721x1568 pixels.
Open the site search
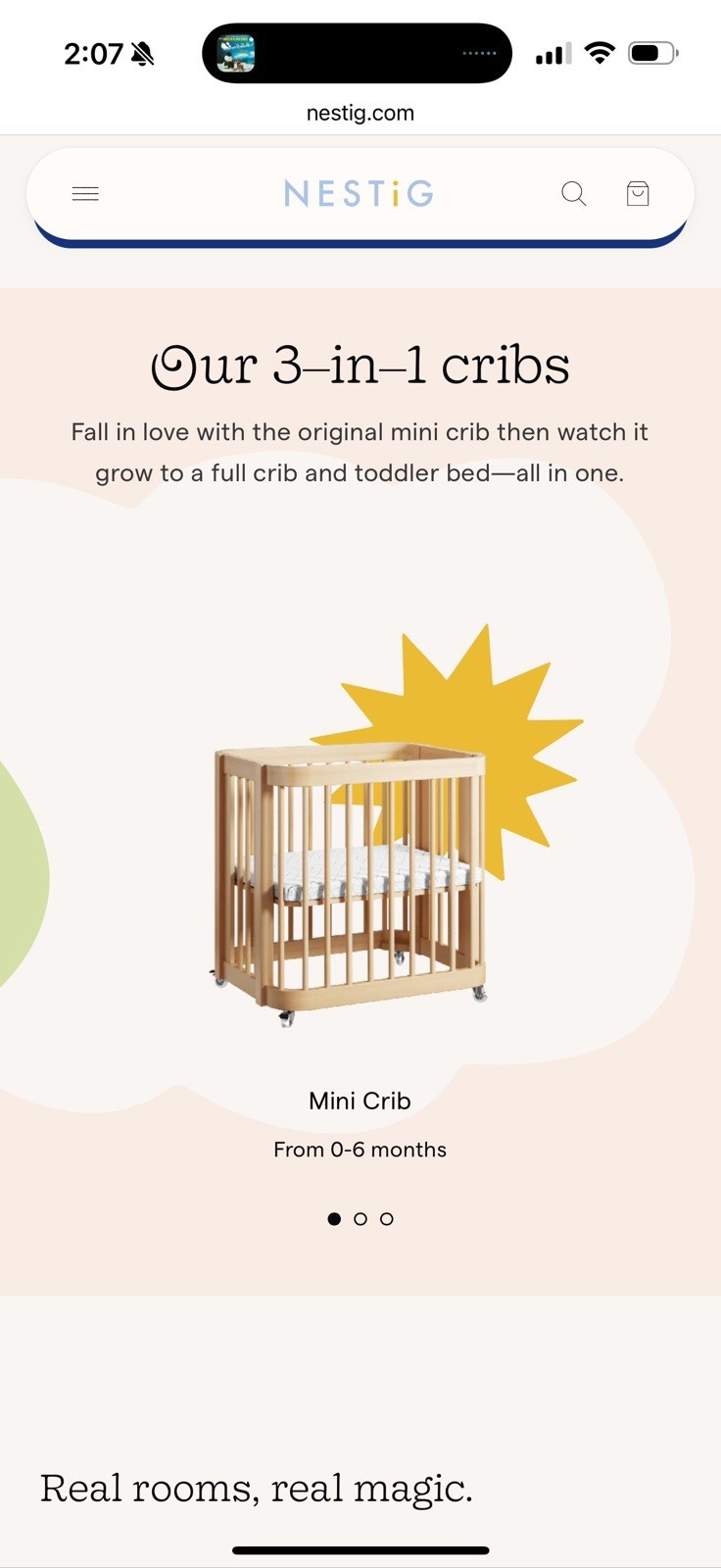pos(573,193)
